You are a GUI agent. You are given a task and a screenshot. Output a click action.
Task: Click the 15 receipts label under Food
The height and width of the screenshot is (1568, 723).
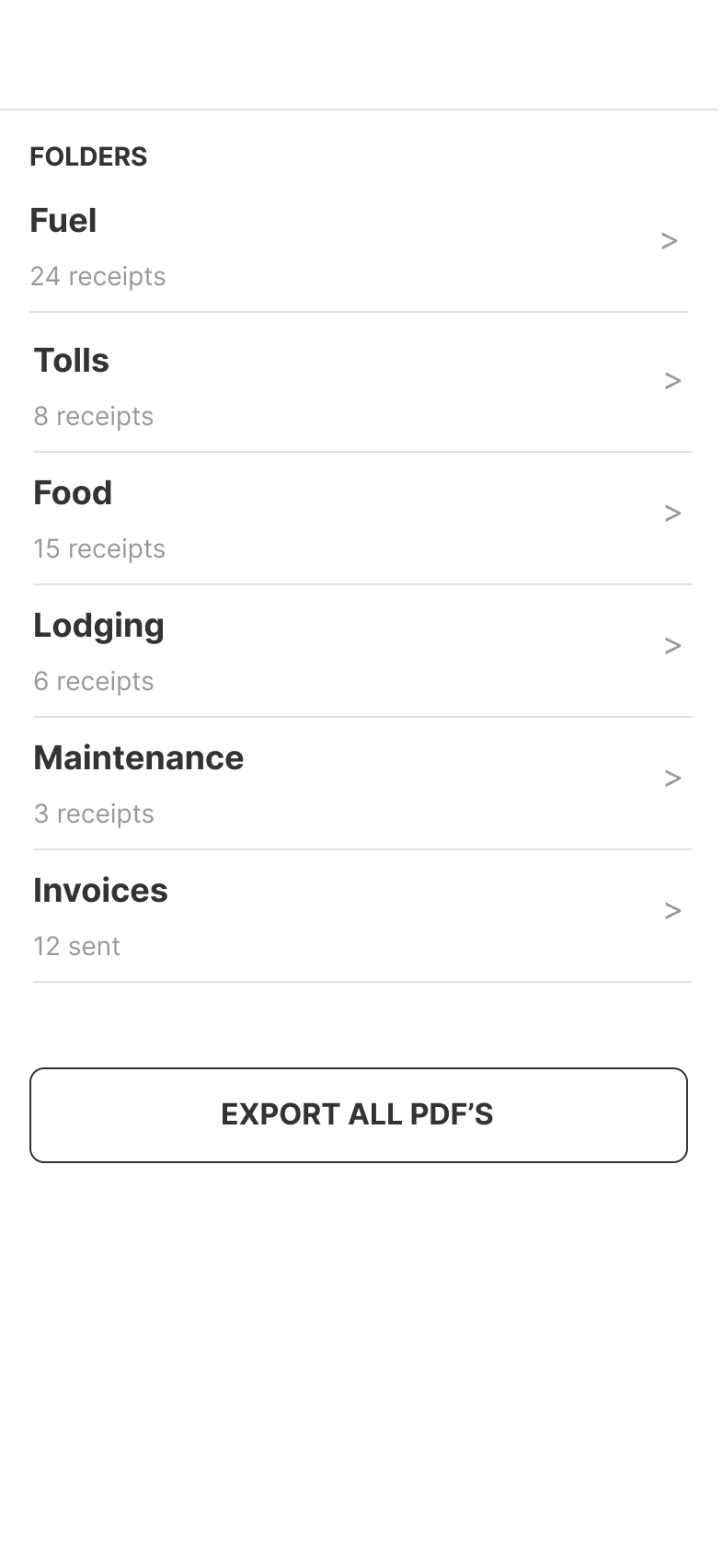98,548
